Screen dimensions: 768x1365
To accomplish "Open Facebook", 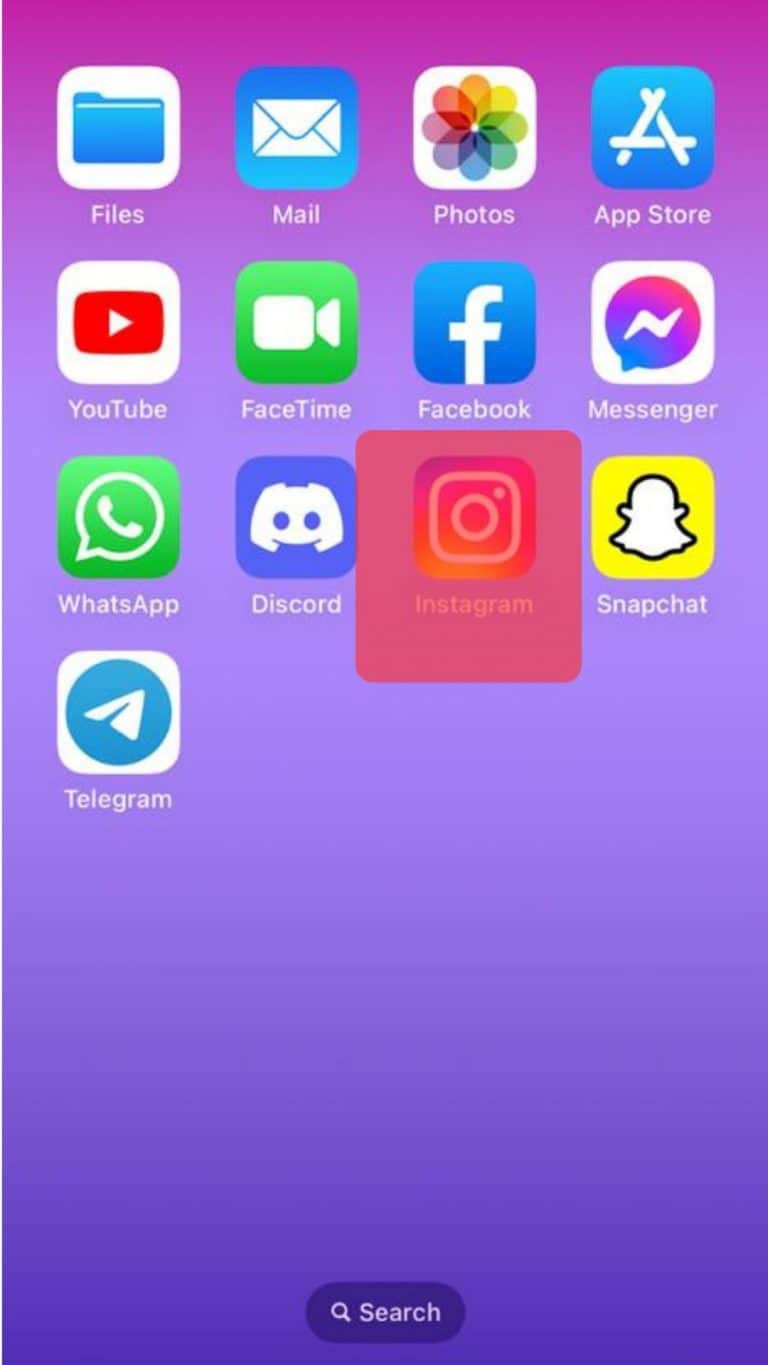I will pyautogui.click(x=473, y=322).
